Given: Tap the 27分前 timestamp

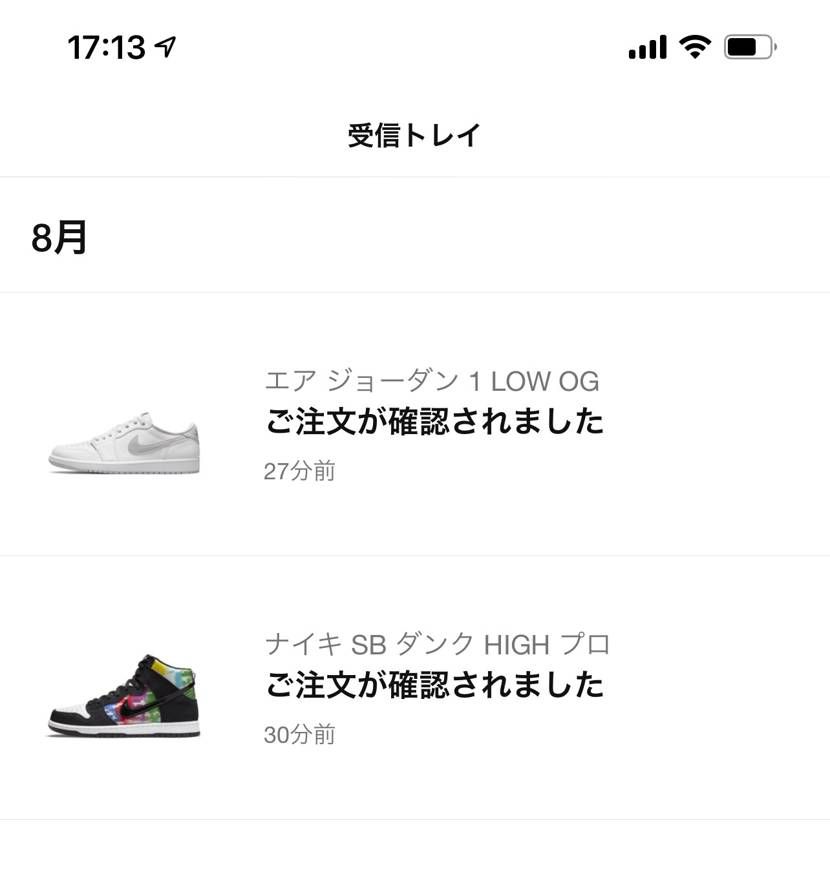Looking at the screenshot, I should click(x=297, y=469).
